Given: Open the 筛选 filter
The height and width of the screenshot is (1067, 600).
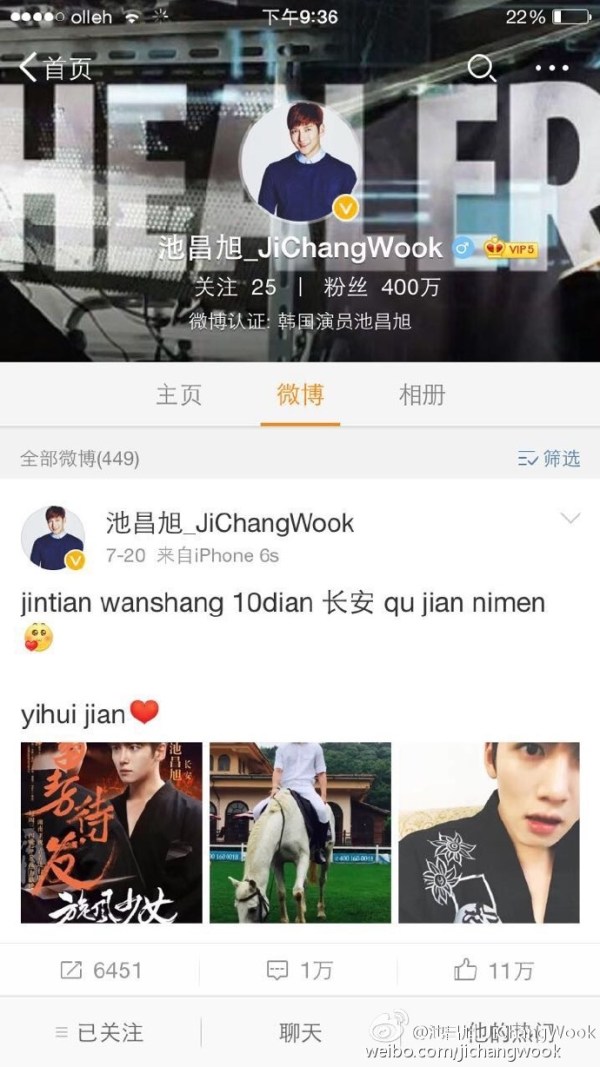Looking at the screenshot, I should click(549, 458).
